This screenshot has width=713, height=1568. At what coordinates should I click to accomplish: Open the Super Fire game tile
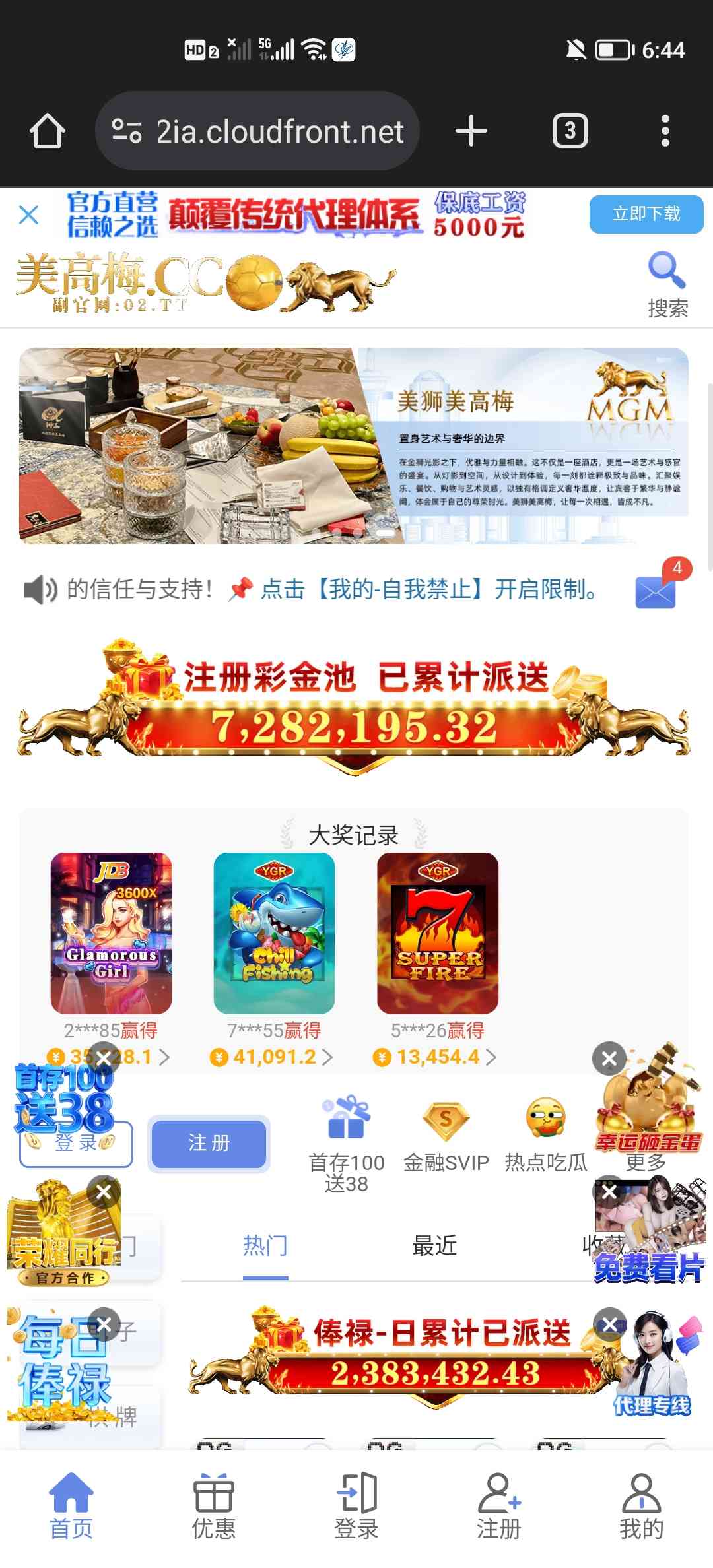(438, 932)
